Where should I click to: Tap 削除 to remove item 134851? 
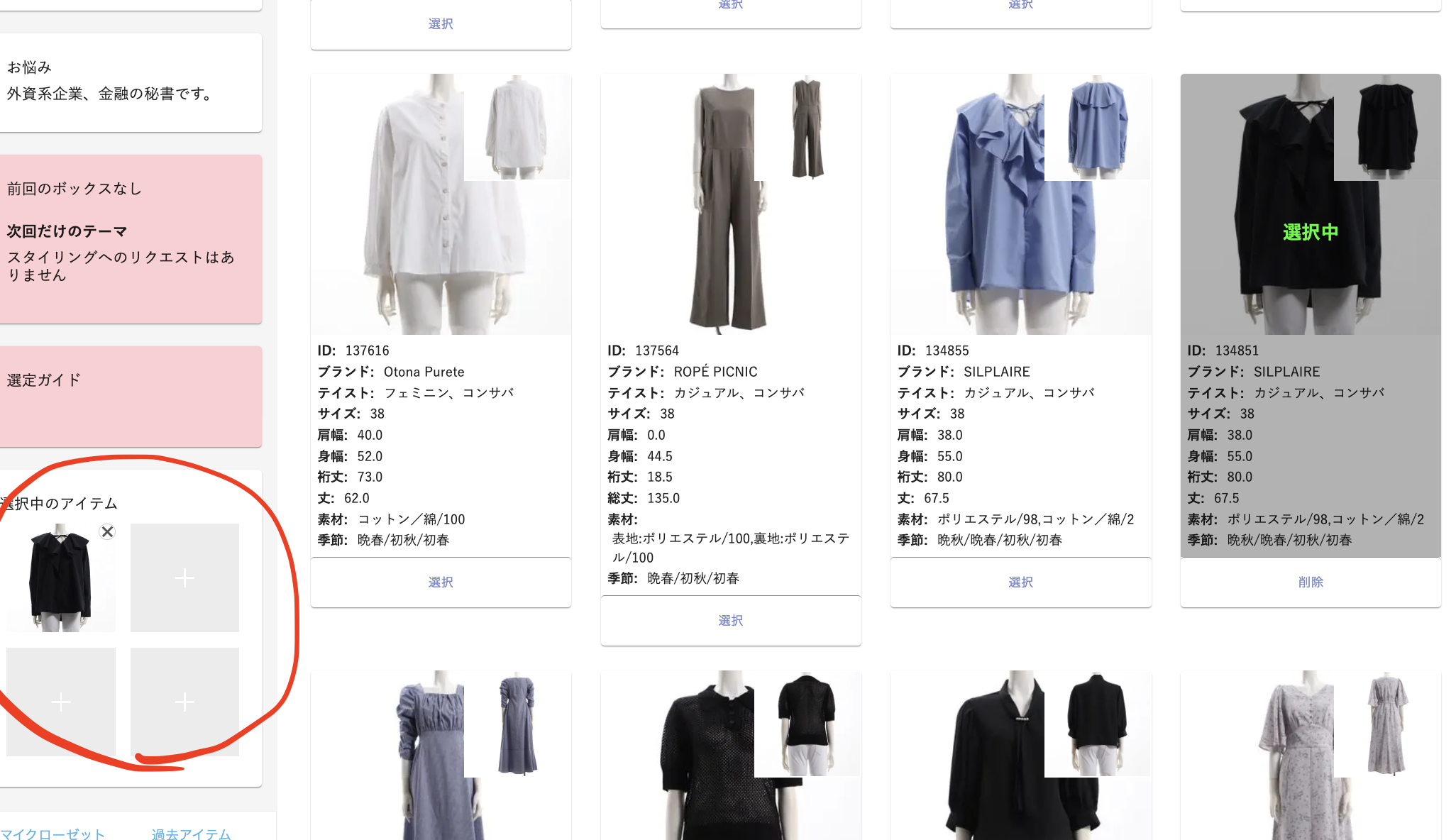tap(1310, 582)
